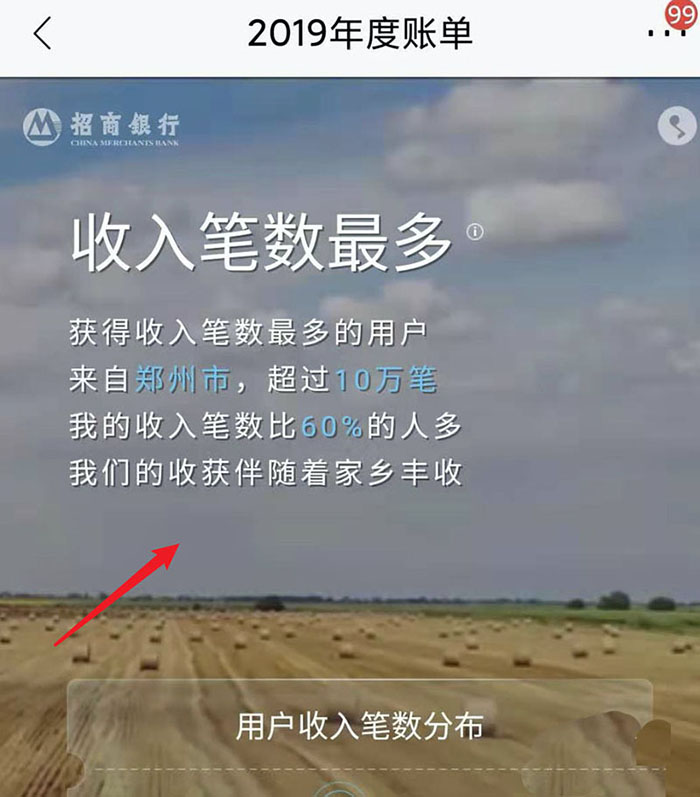Toggle the music icon beside the logo

(x=677, y=127)
